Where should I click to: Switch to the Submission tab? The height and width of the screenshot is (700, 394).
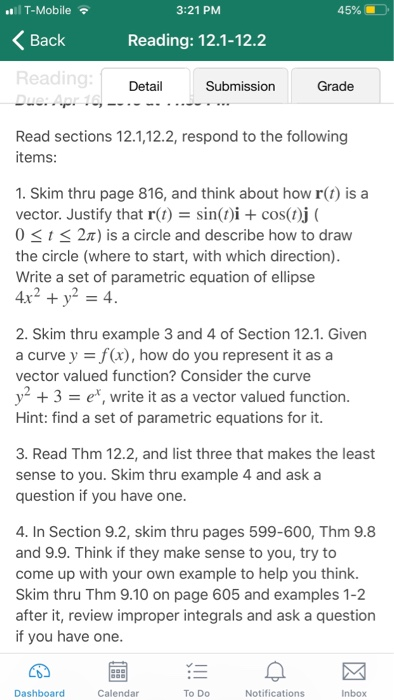click(241, 86)
